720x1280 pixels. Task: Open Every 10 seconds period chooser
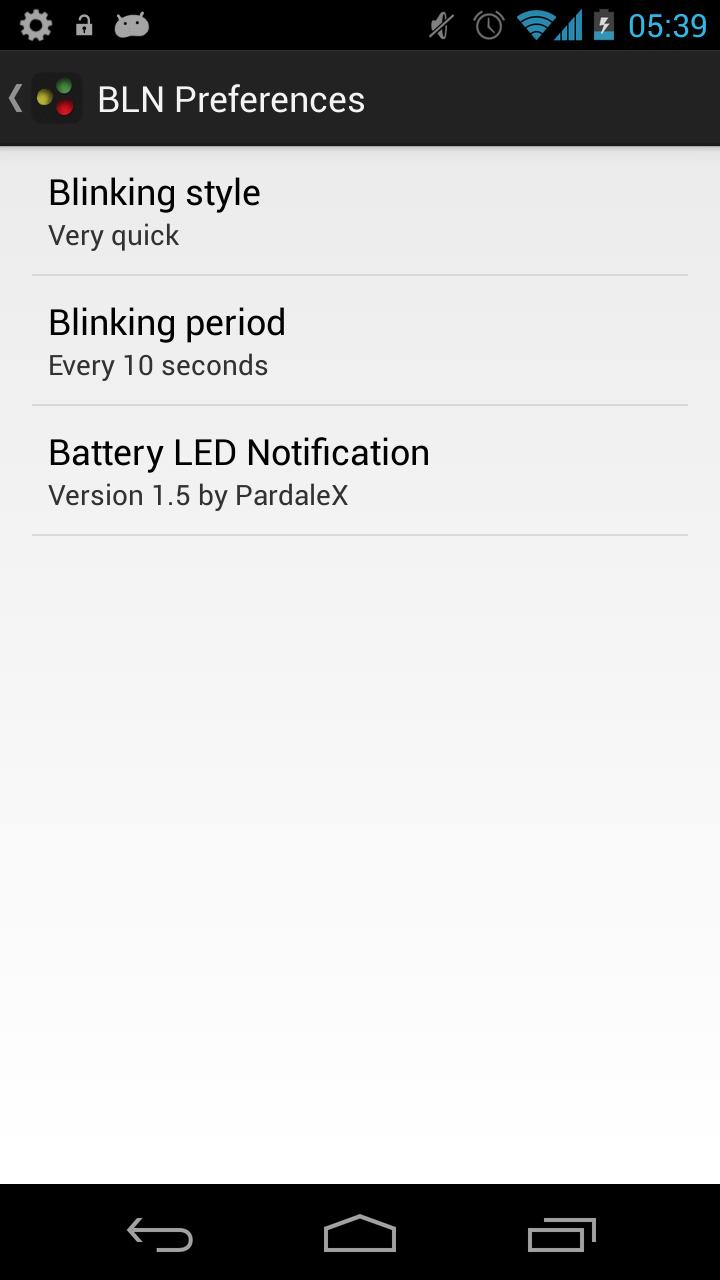(x=158, y=364)
